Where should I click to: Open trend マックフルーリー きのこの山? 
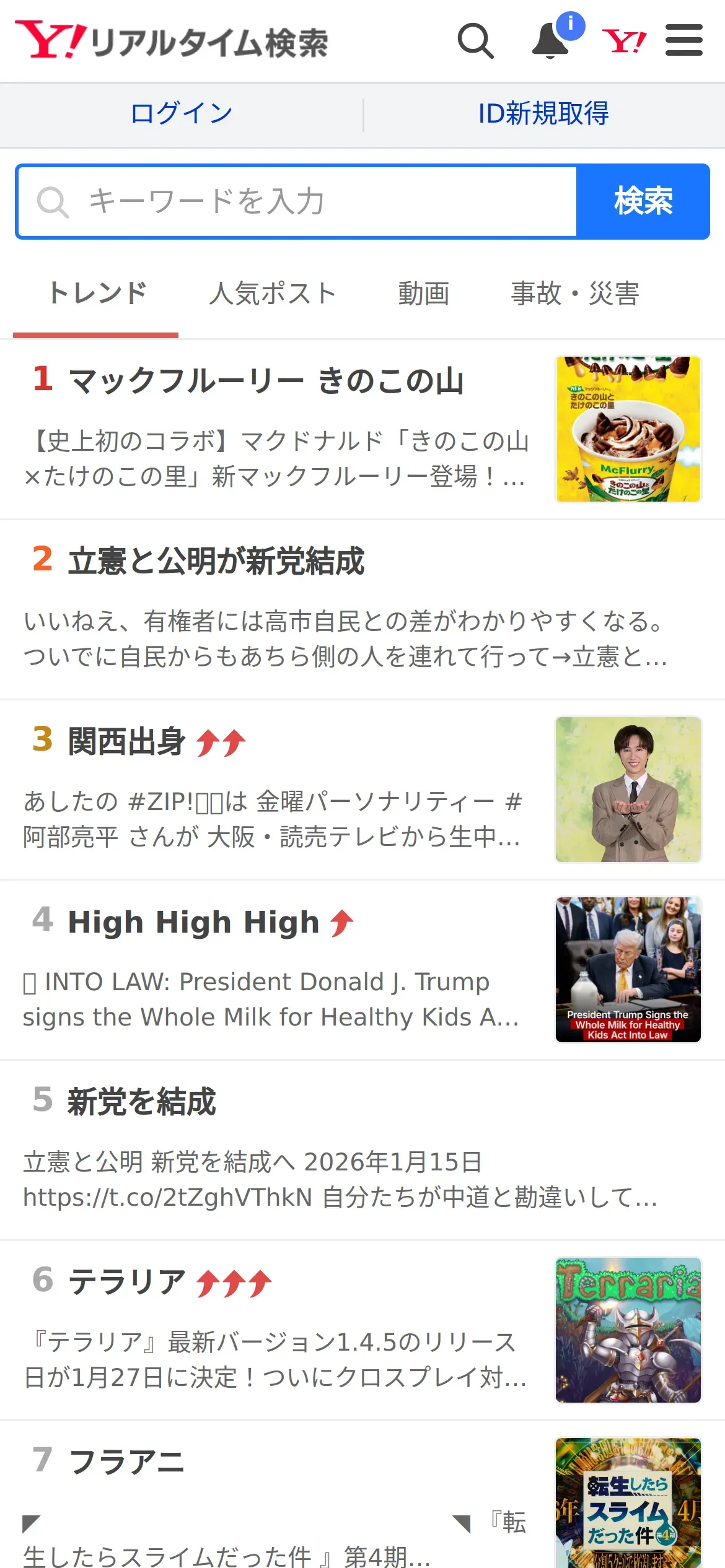tap(266, 381)
